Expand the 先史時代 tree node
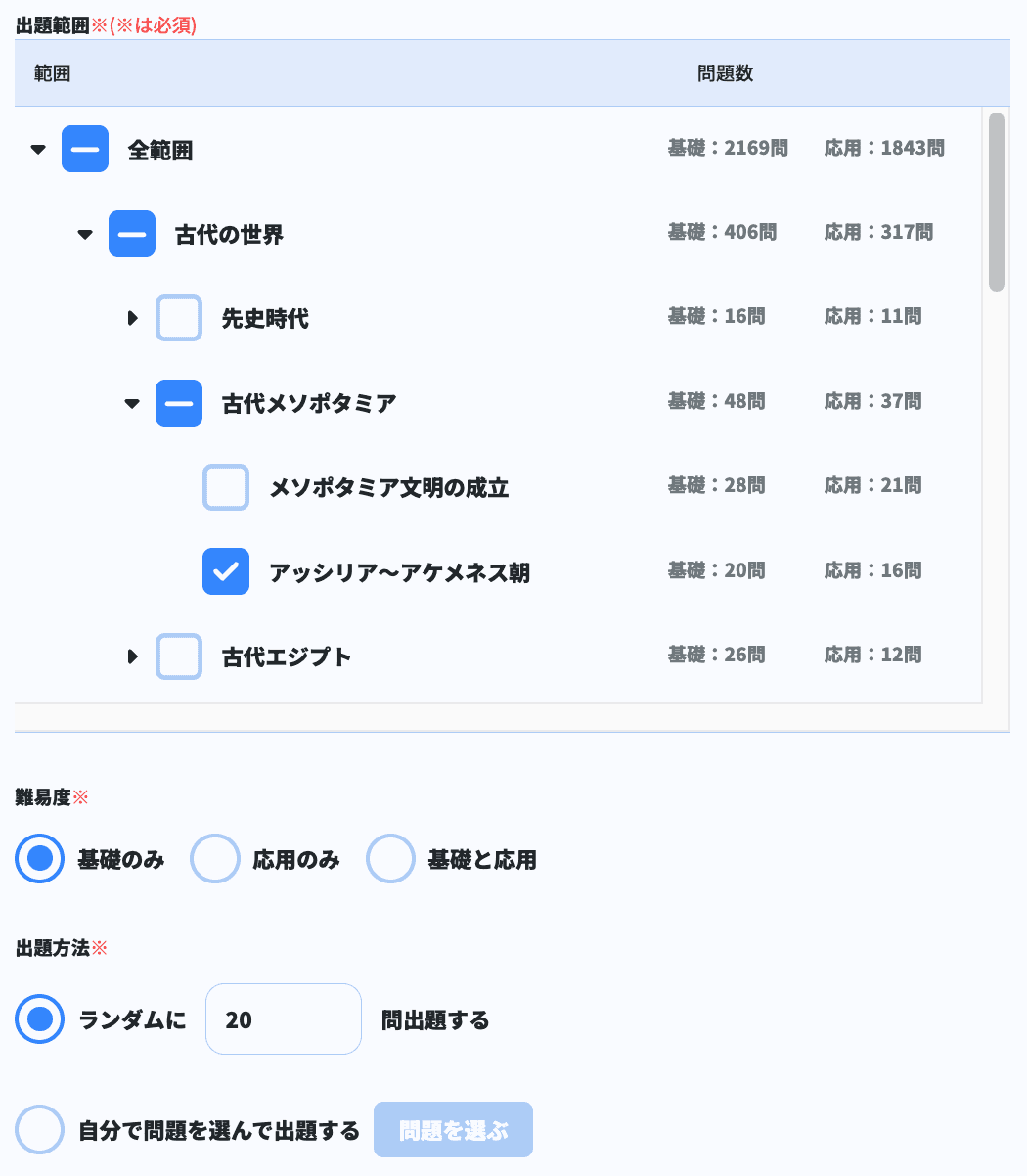The height and width of the screenshot is (1176, 1027). coord(133,317)
